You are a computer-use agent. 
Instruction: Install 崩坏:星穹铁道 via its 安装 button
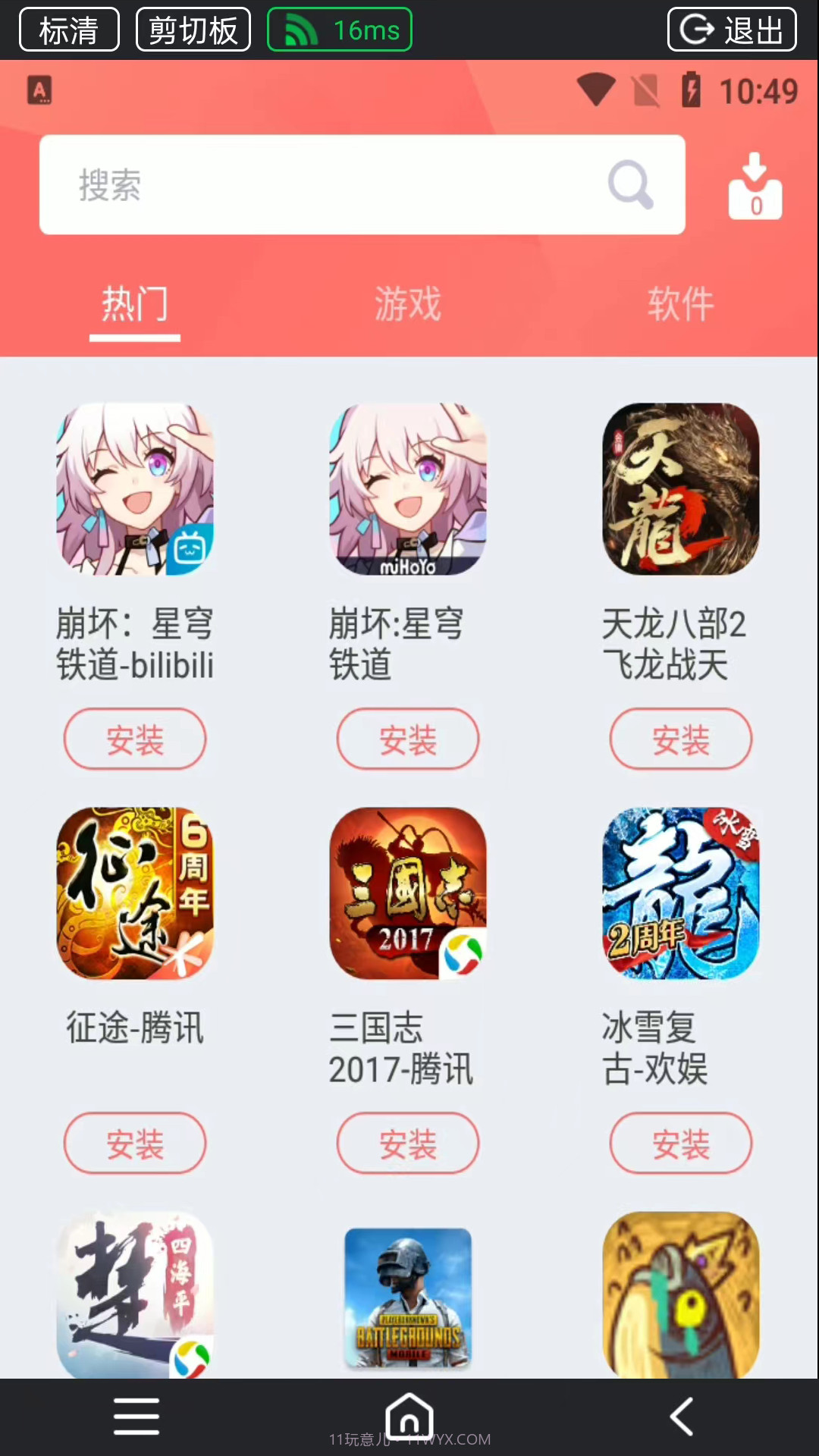pyautogui.click(x=408, y=739)
